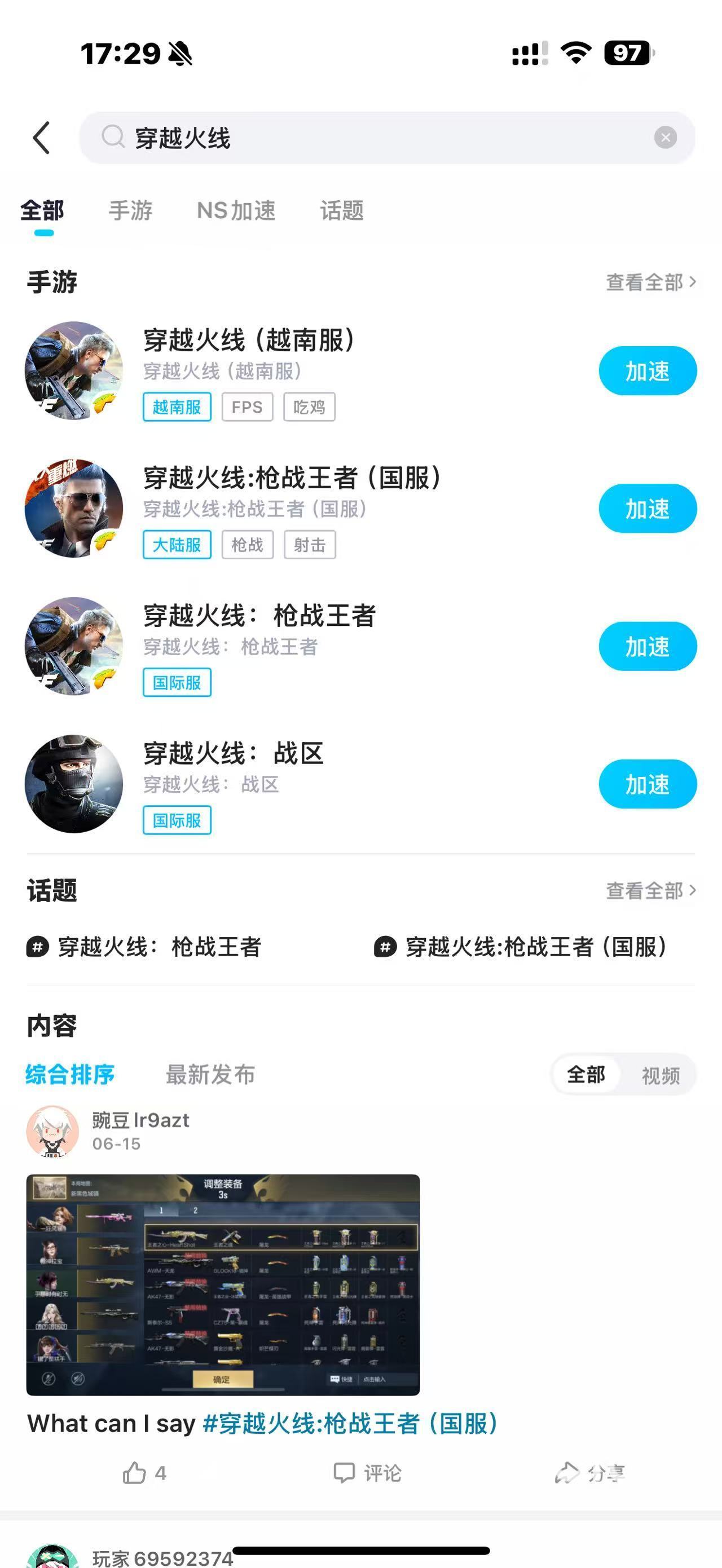Open the NS加速 tab

pos(236,211)
